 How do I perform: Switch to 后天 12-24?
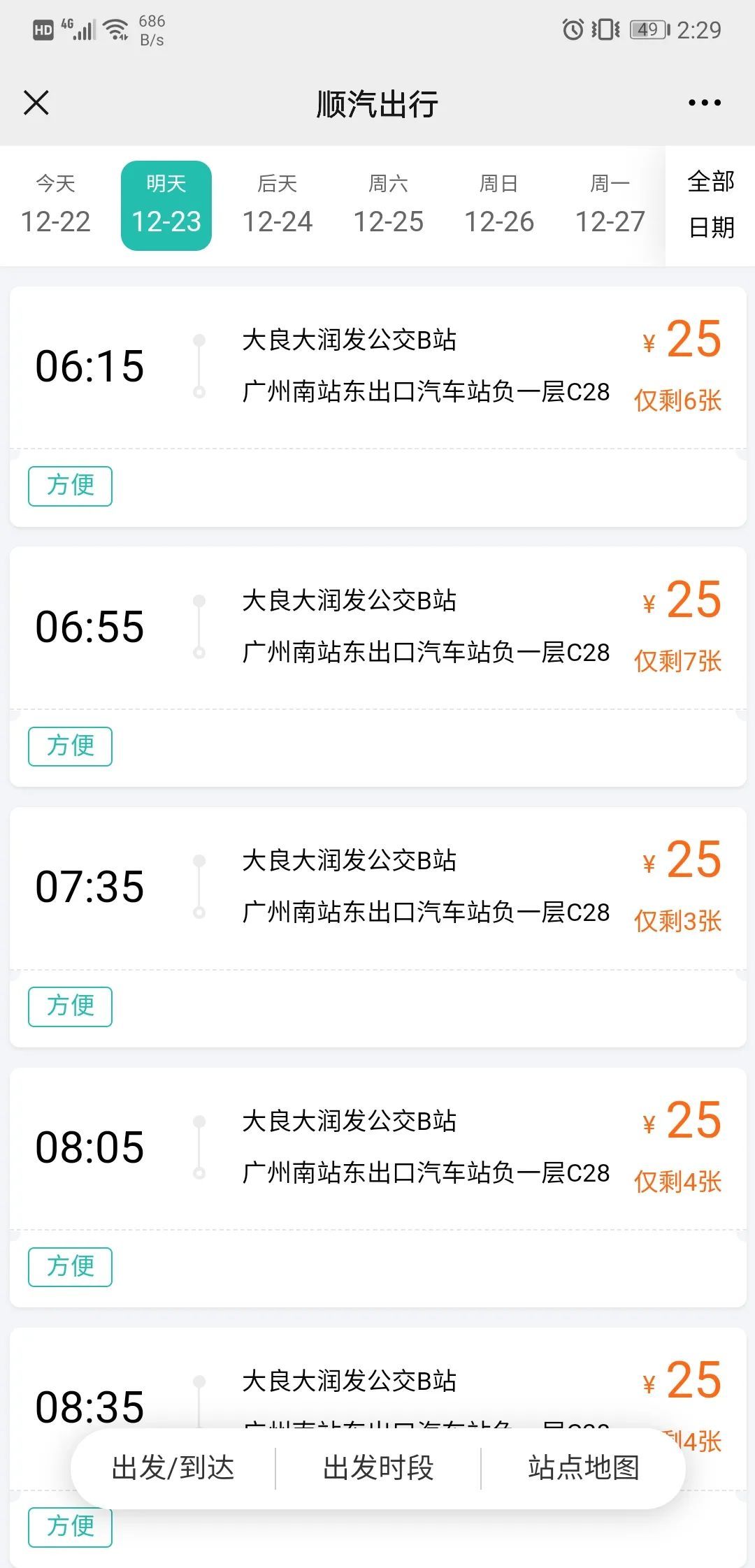click(x=278, y=205)
